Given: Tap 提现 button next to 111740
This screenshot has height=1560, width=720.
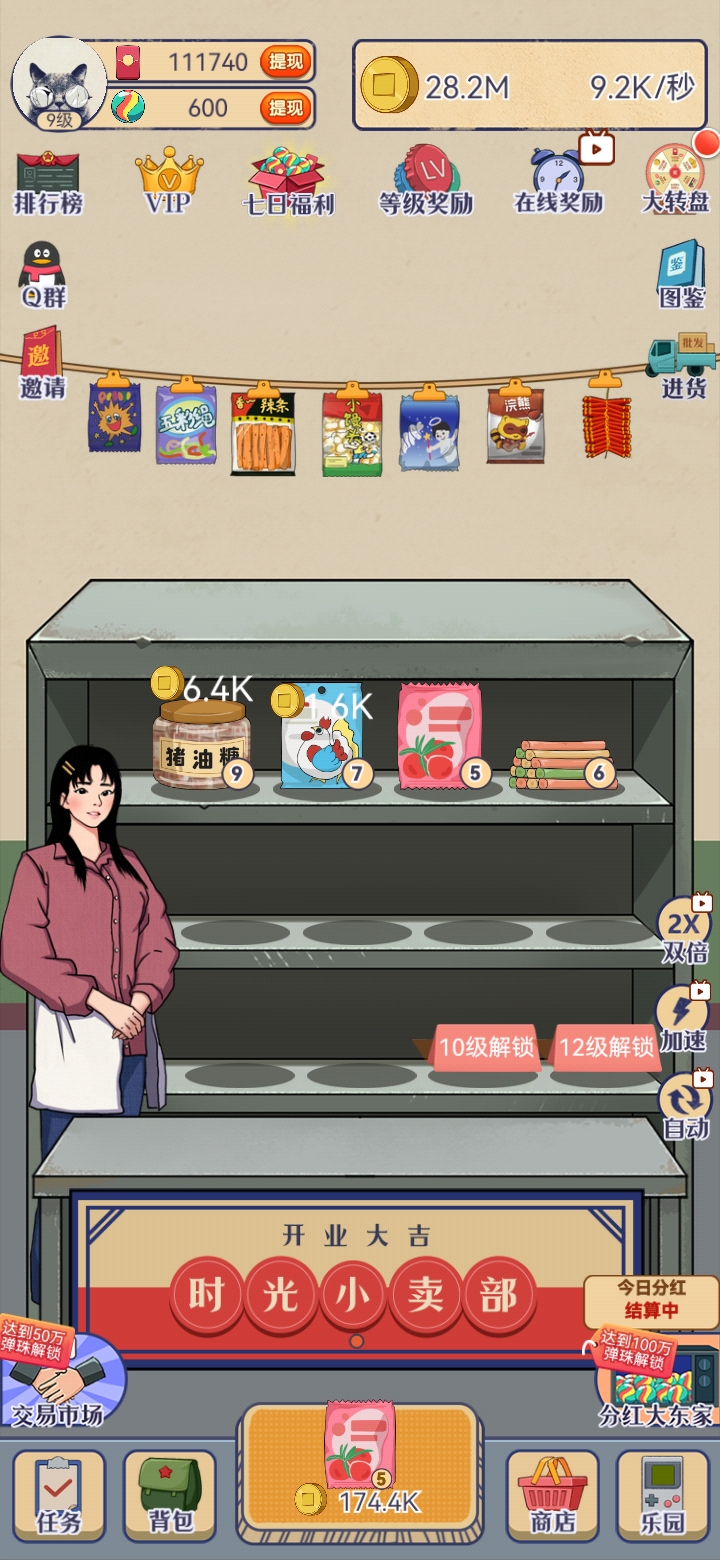Looking at the screenshot, I should pyautogui.click(x=285, y=62).
